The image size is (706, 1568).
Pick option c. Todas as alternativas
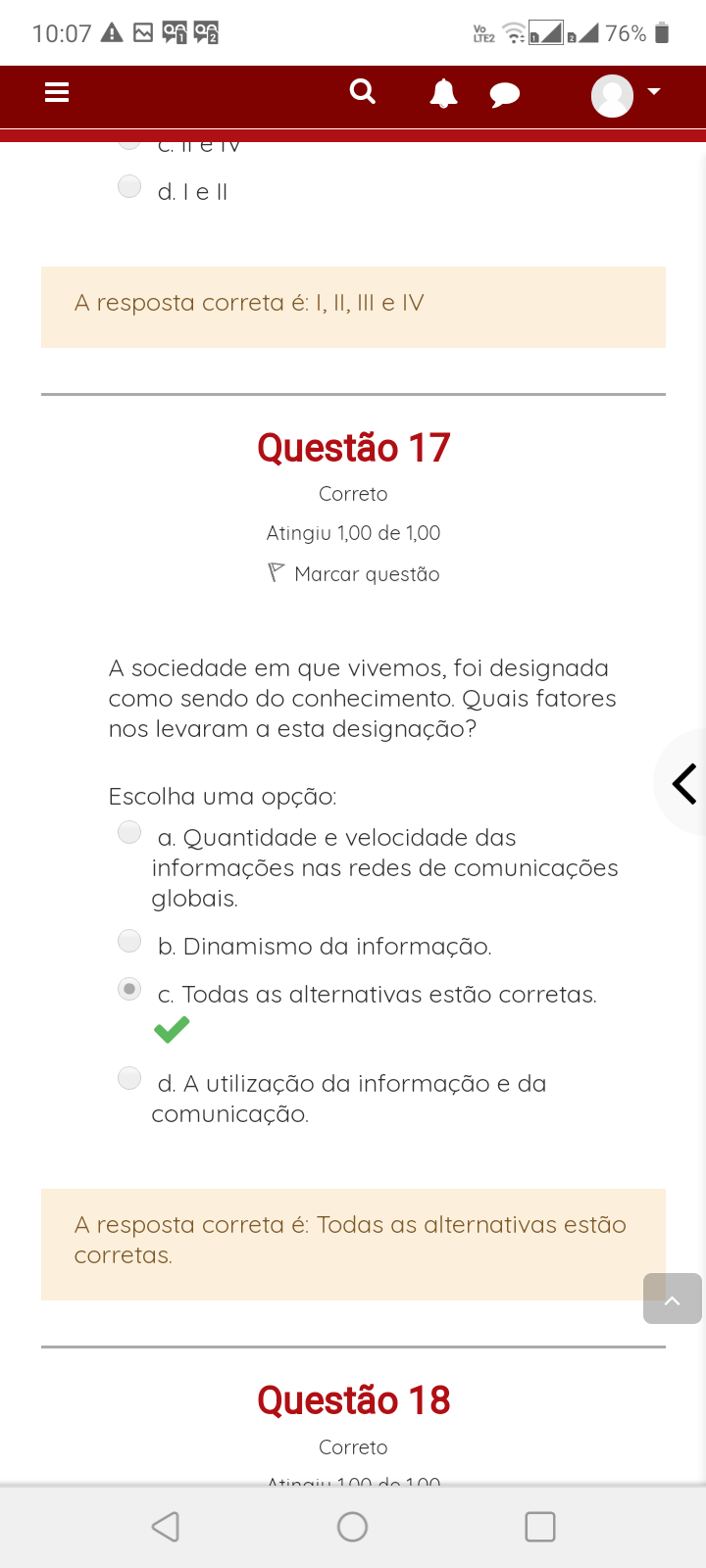pyautogui.click(x=129, y=989)
